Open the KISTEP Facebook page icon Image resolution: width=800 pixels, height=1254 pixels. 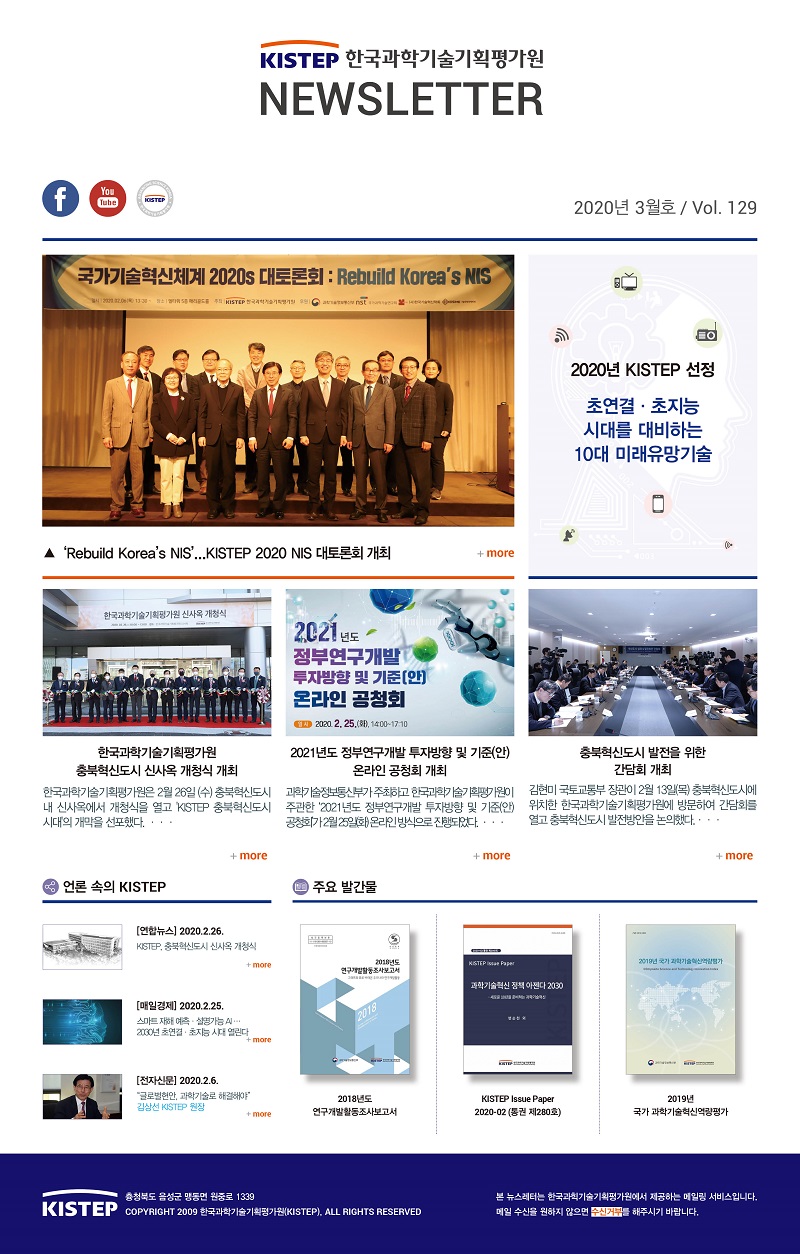click(60, 198)
